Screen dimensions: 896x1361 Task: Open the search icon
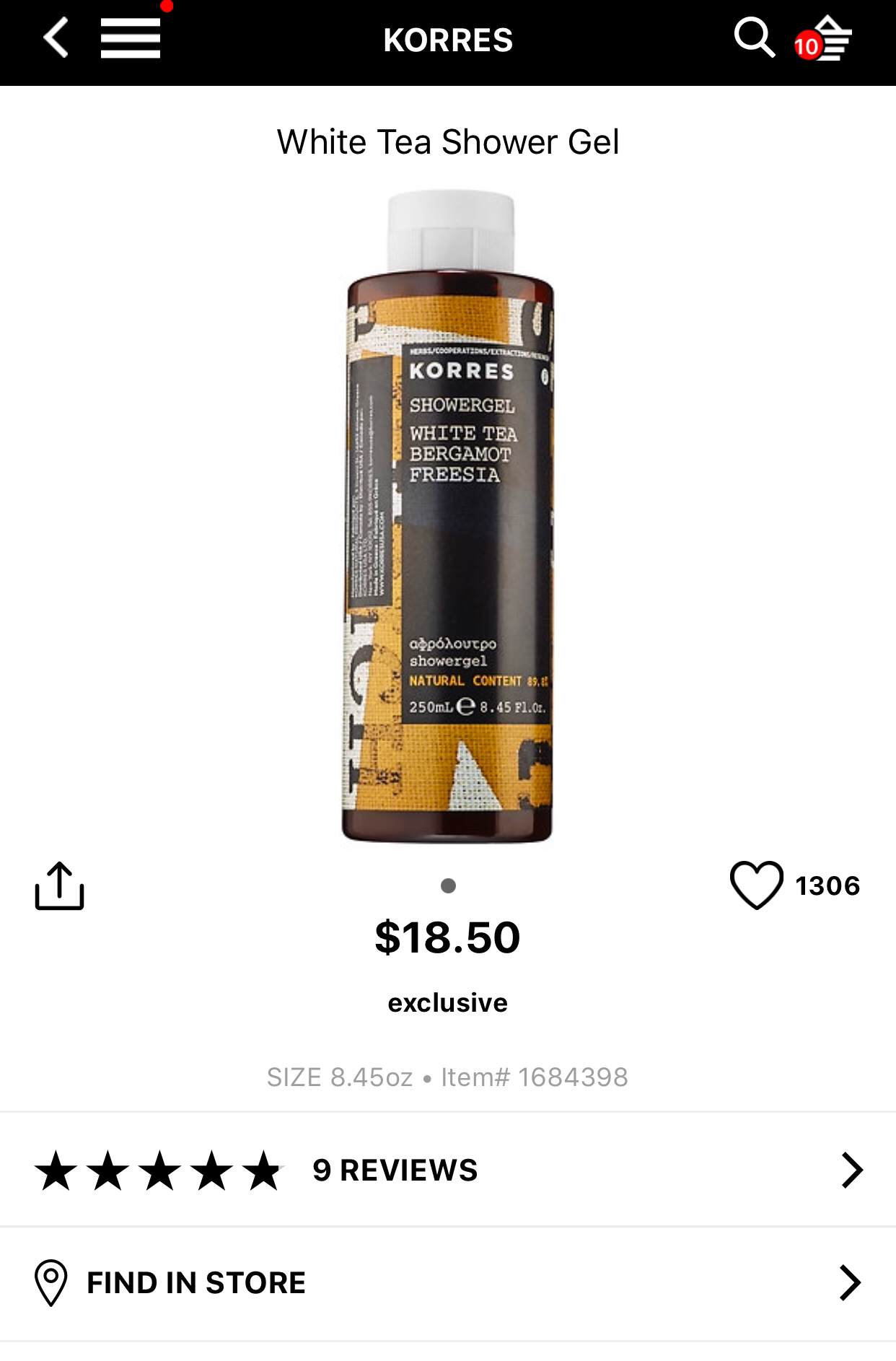753,38
